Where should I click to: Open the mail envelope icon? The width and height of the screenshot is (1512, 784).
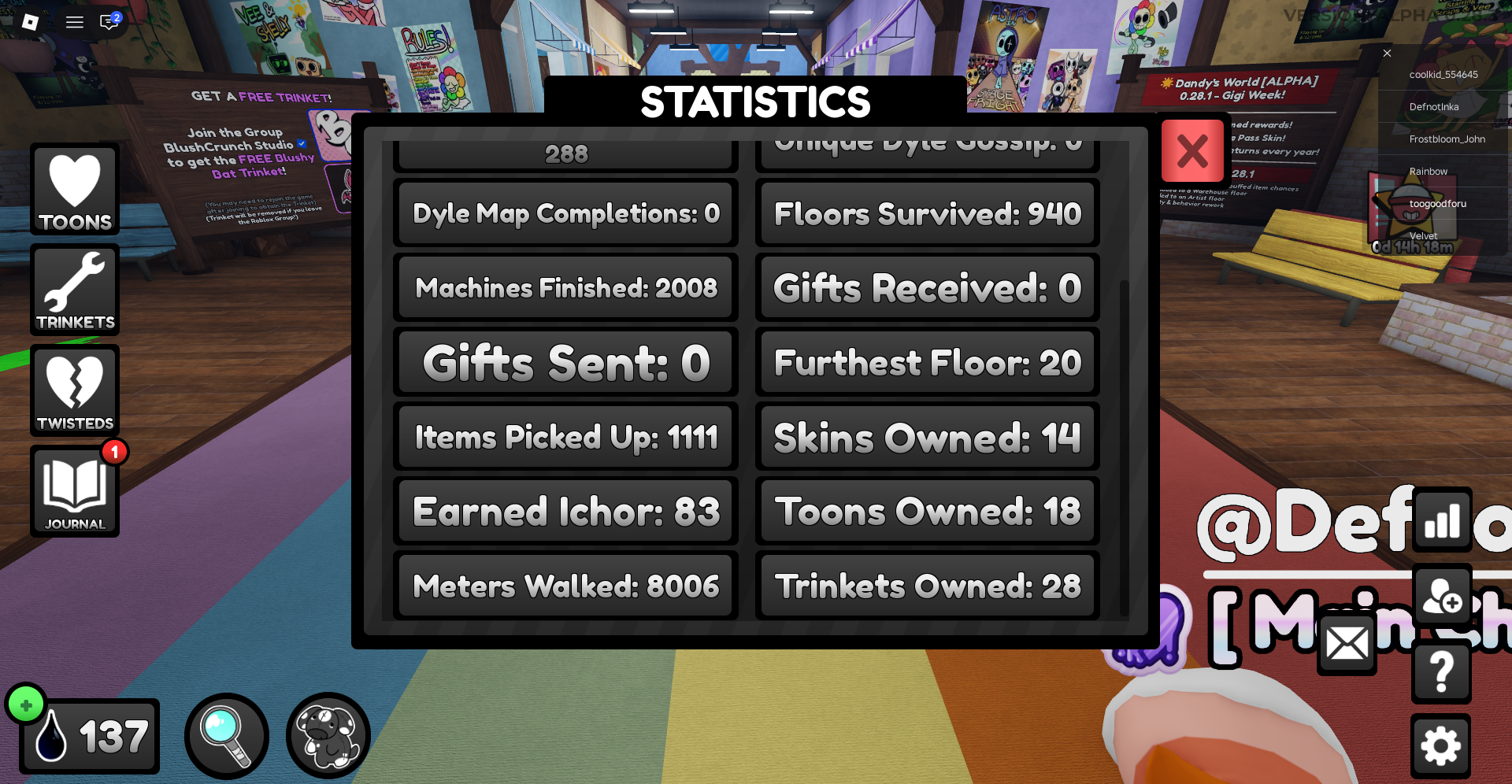click(1347, 644)
